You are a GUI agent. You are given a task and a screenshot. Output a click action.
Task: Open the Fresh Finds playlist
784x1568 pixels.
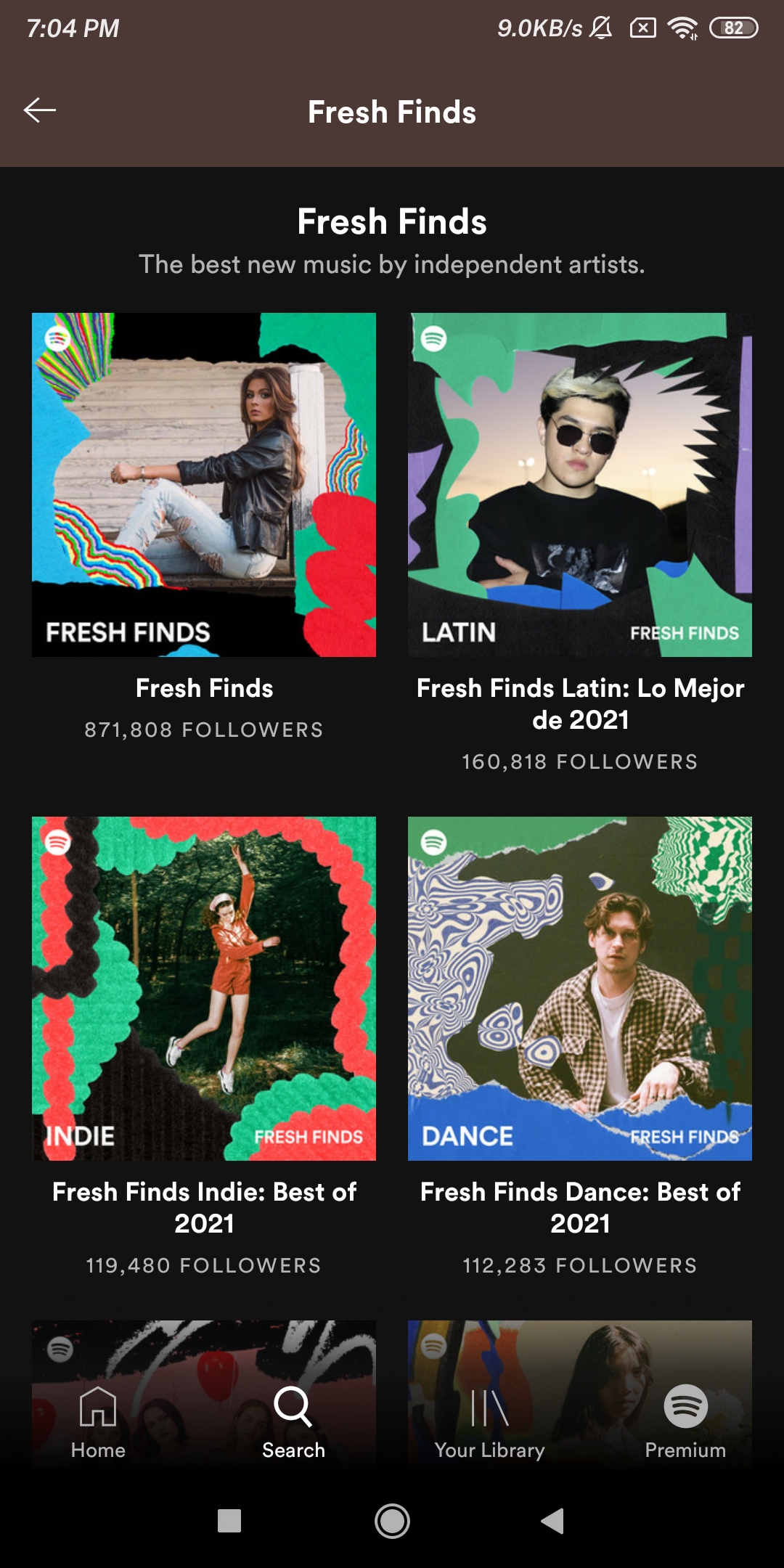pyautogui.click(x=204, y=485)
